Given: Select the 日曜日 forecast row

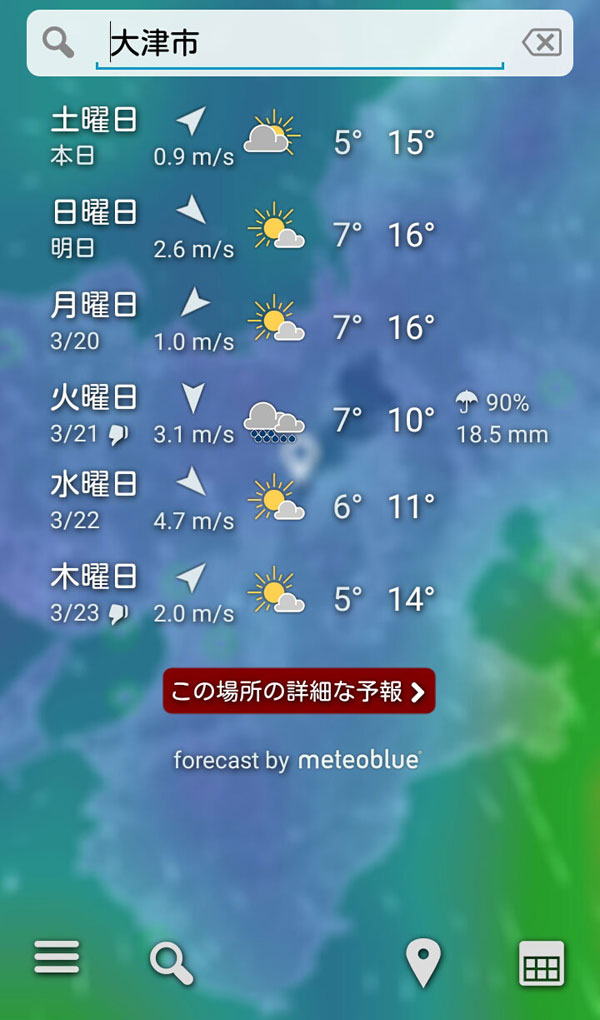Looking at the screenshot, I should 300,230.
